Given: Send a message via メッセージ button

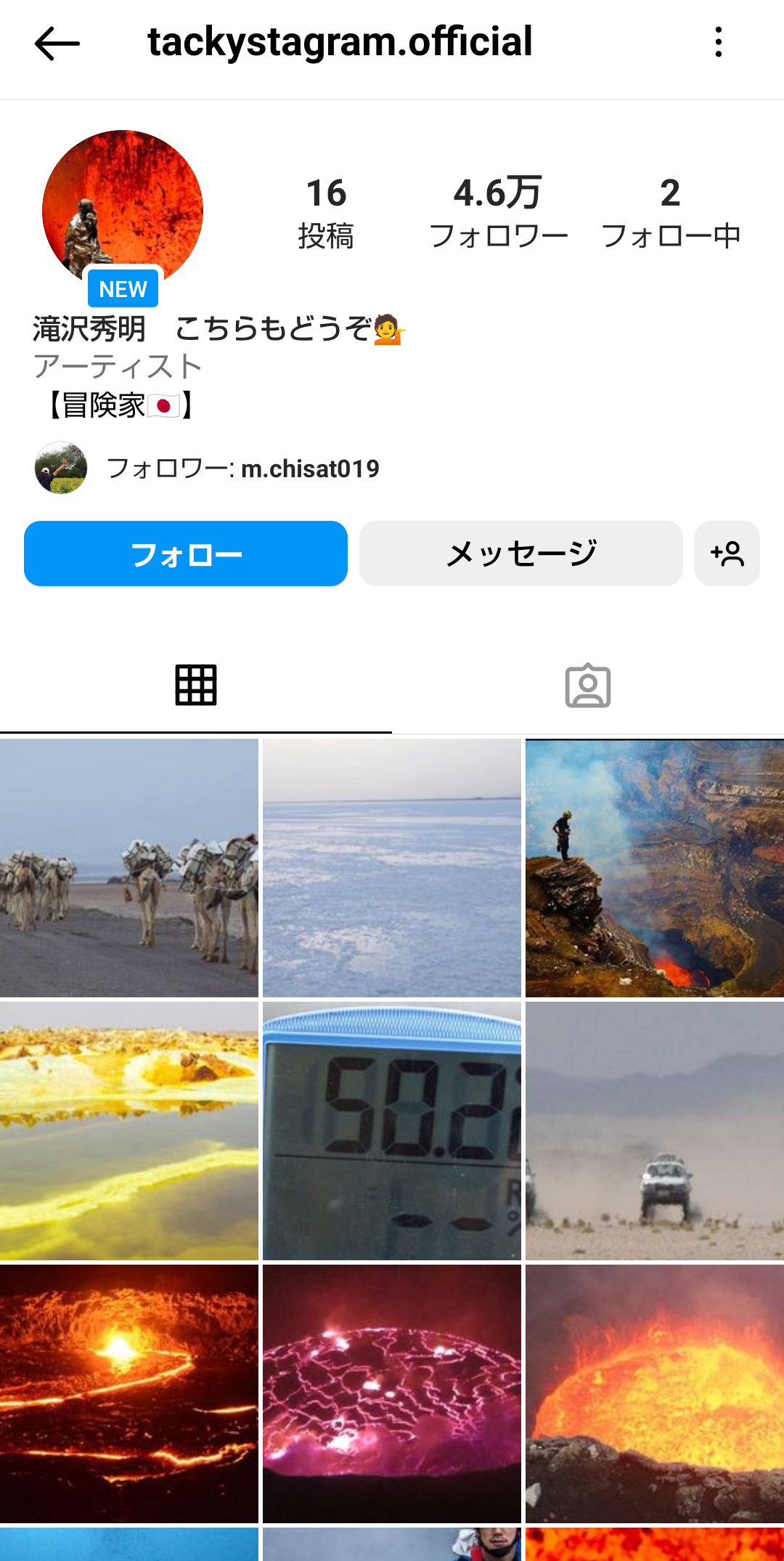Looking at the screenshot, I should (520, 554).
